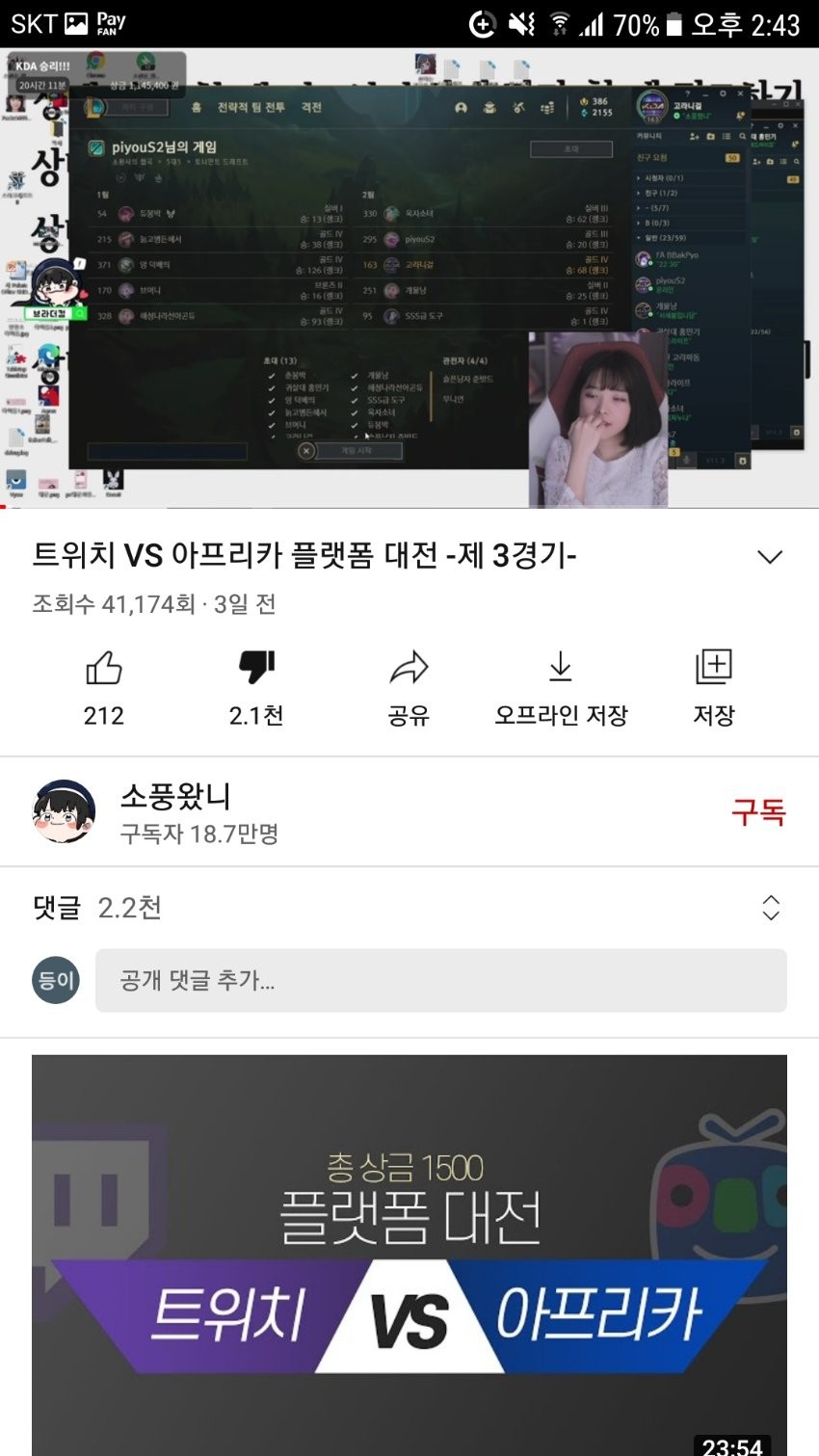Expand the 댓글 comments section
819x1456 pixels.
(x=770, y=907)
